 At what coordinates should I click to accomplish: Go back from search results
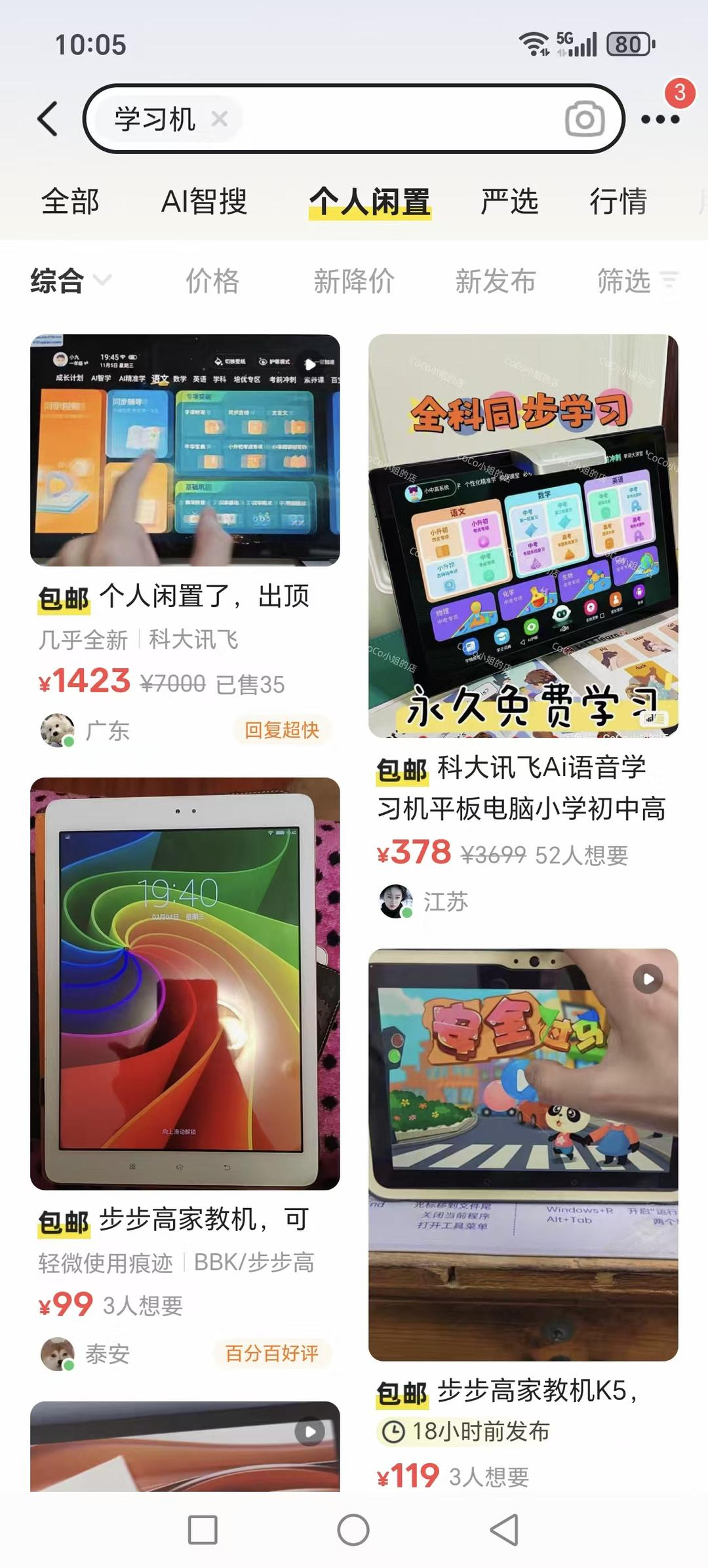48,119
